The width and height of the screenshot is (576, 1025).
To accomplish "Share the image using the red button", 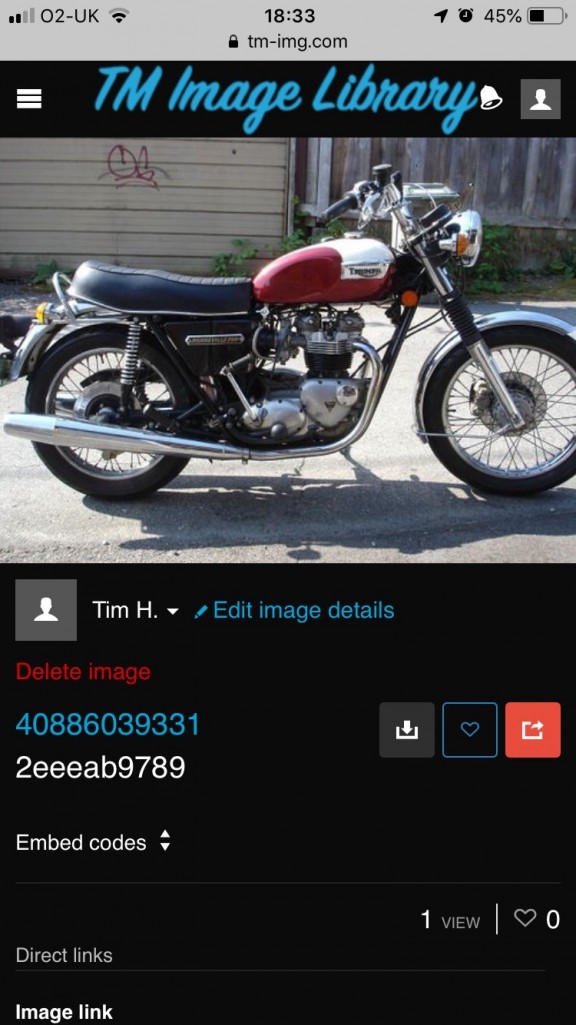I will 533,730.
